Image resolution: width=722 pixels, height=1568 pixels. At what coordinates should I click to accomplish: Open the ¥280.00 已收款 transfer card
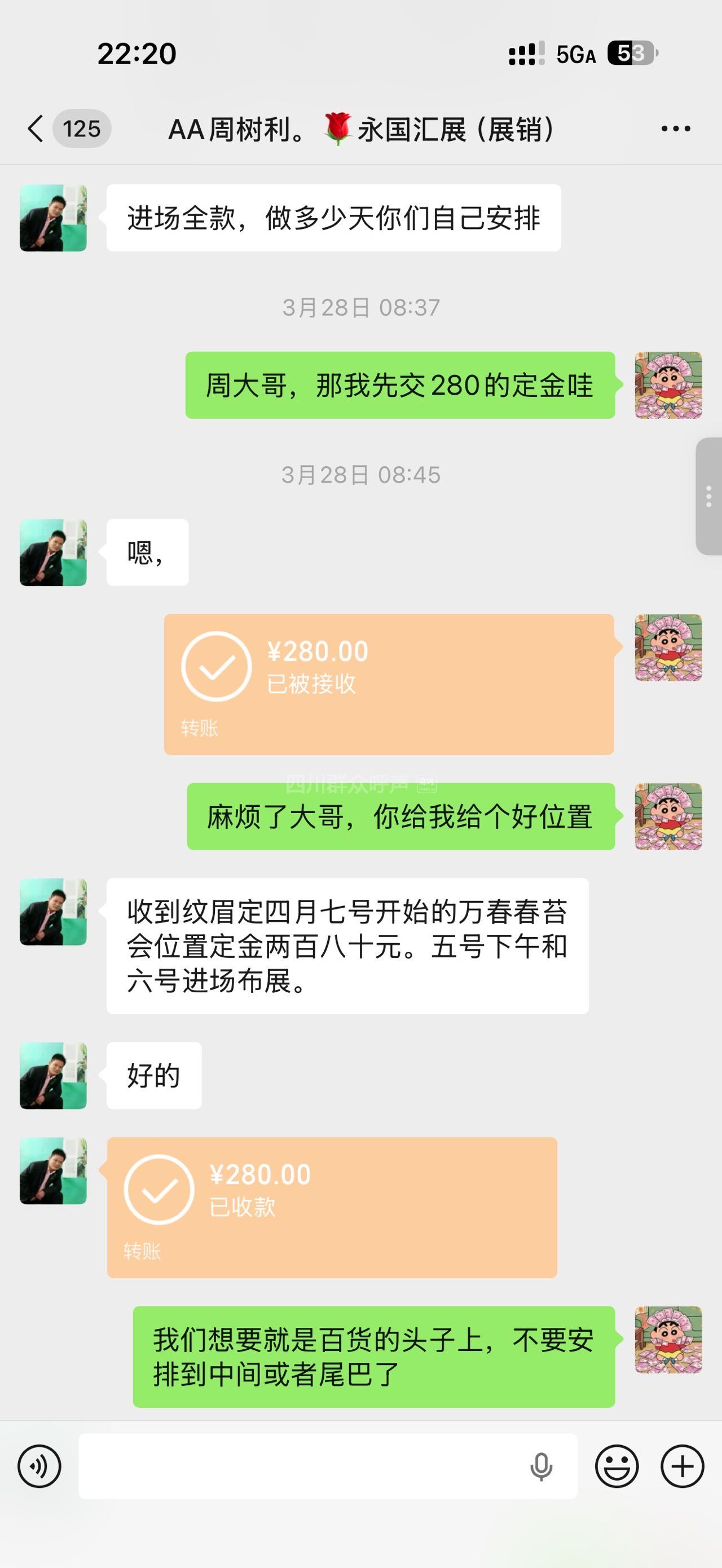(x=332, y=1208)
